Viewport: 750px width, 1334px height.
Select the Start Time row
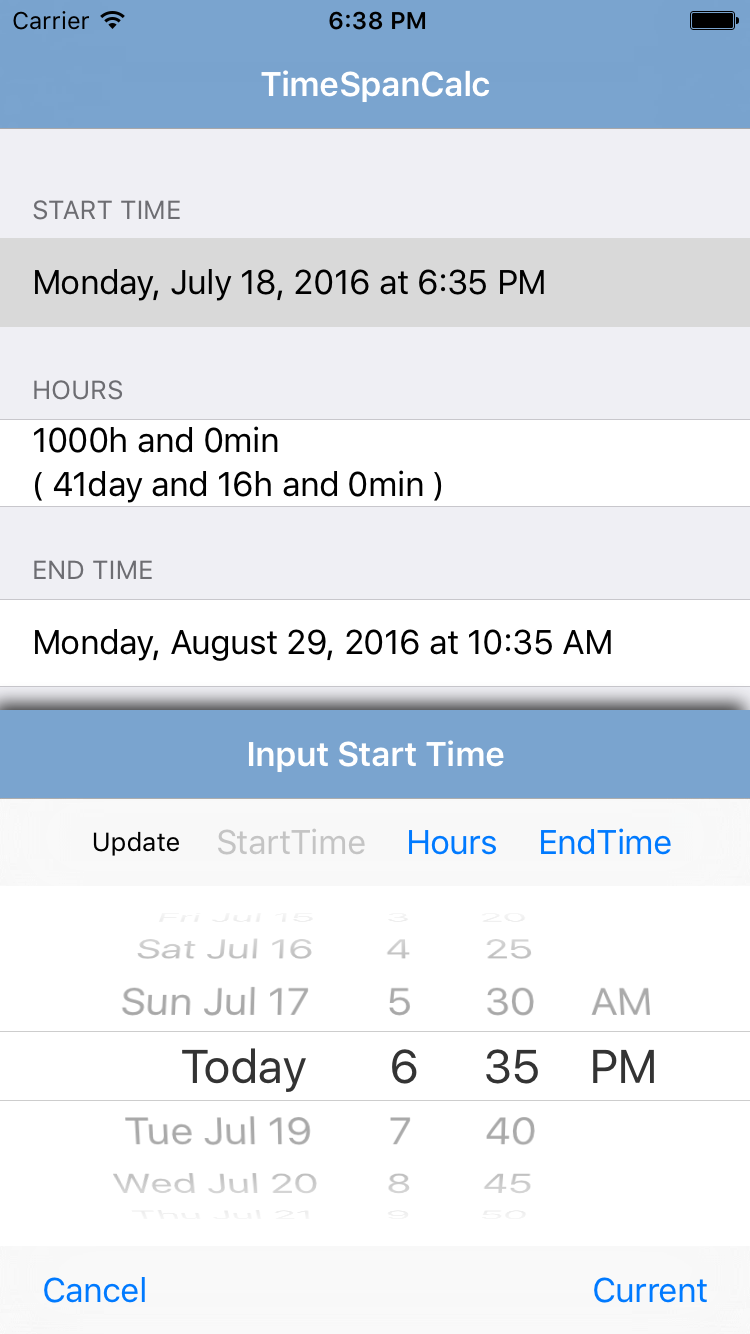(x=375, y=282)
